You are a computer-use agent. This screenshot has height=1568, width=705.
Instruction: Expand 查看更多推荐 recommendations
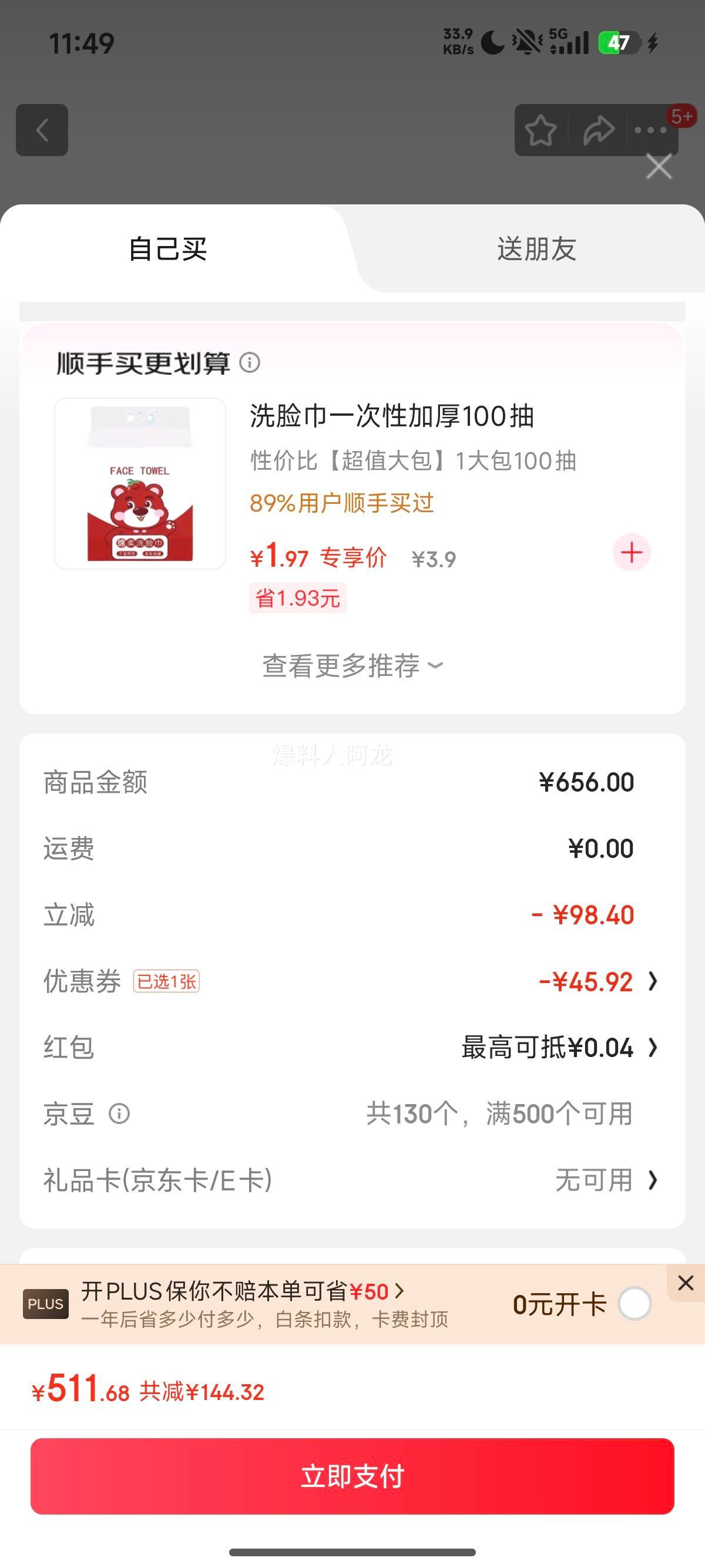[352, 667]
